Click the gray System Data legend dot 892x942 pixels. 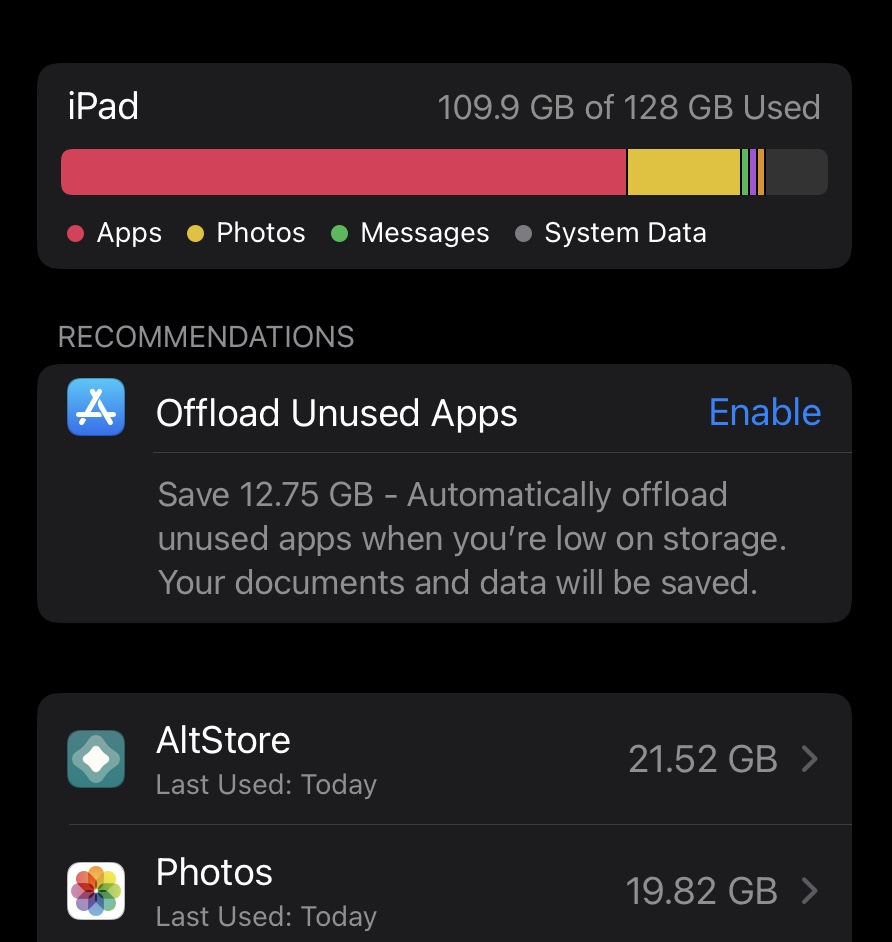523,233
